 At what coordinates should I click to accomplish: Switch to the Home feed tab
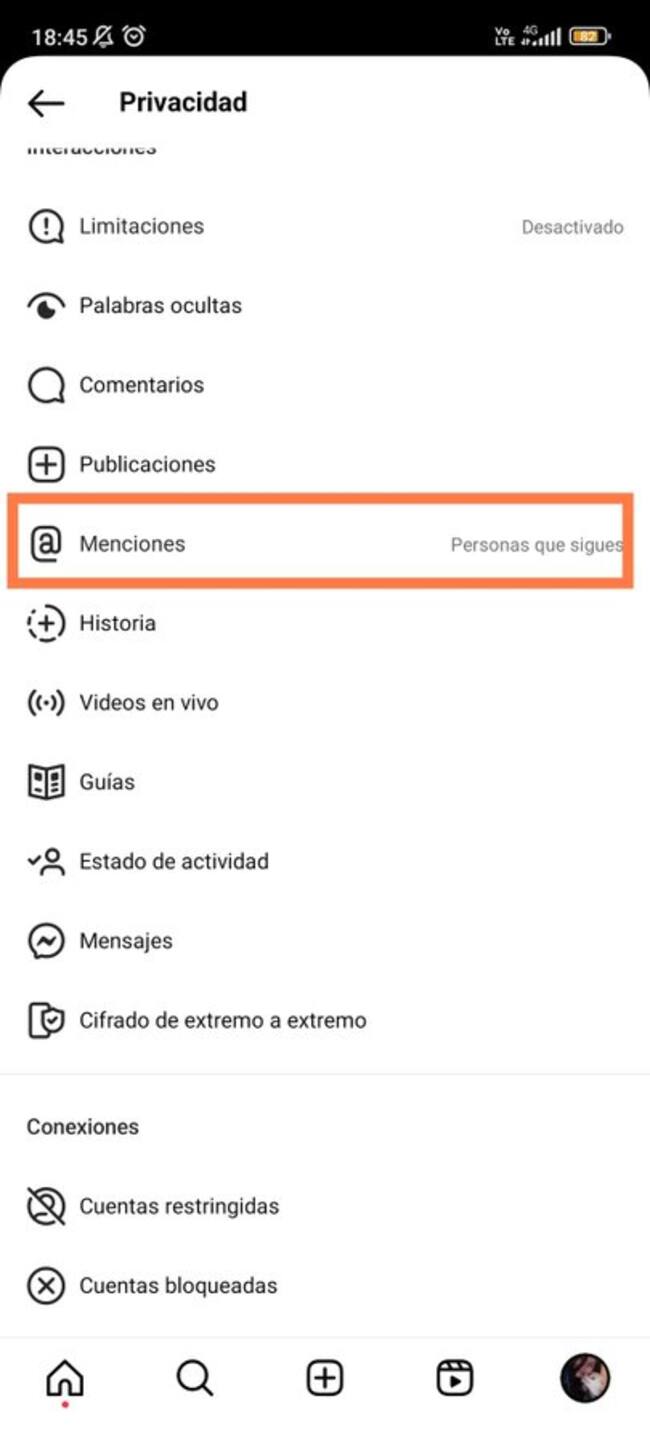65,1380
